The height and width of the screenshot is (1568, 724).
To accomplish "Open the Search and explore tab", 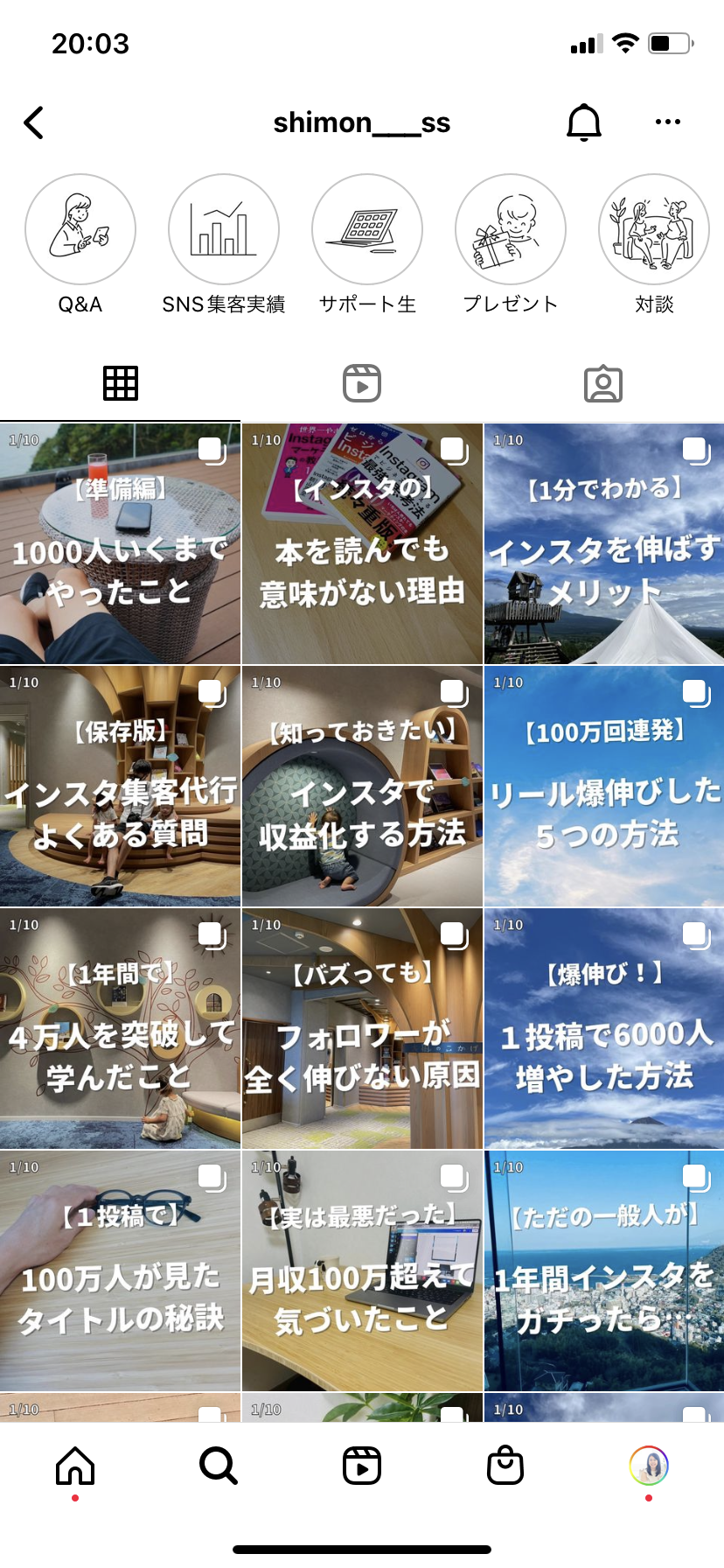I will point(219,1466).
